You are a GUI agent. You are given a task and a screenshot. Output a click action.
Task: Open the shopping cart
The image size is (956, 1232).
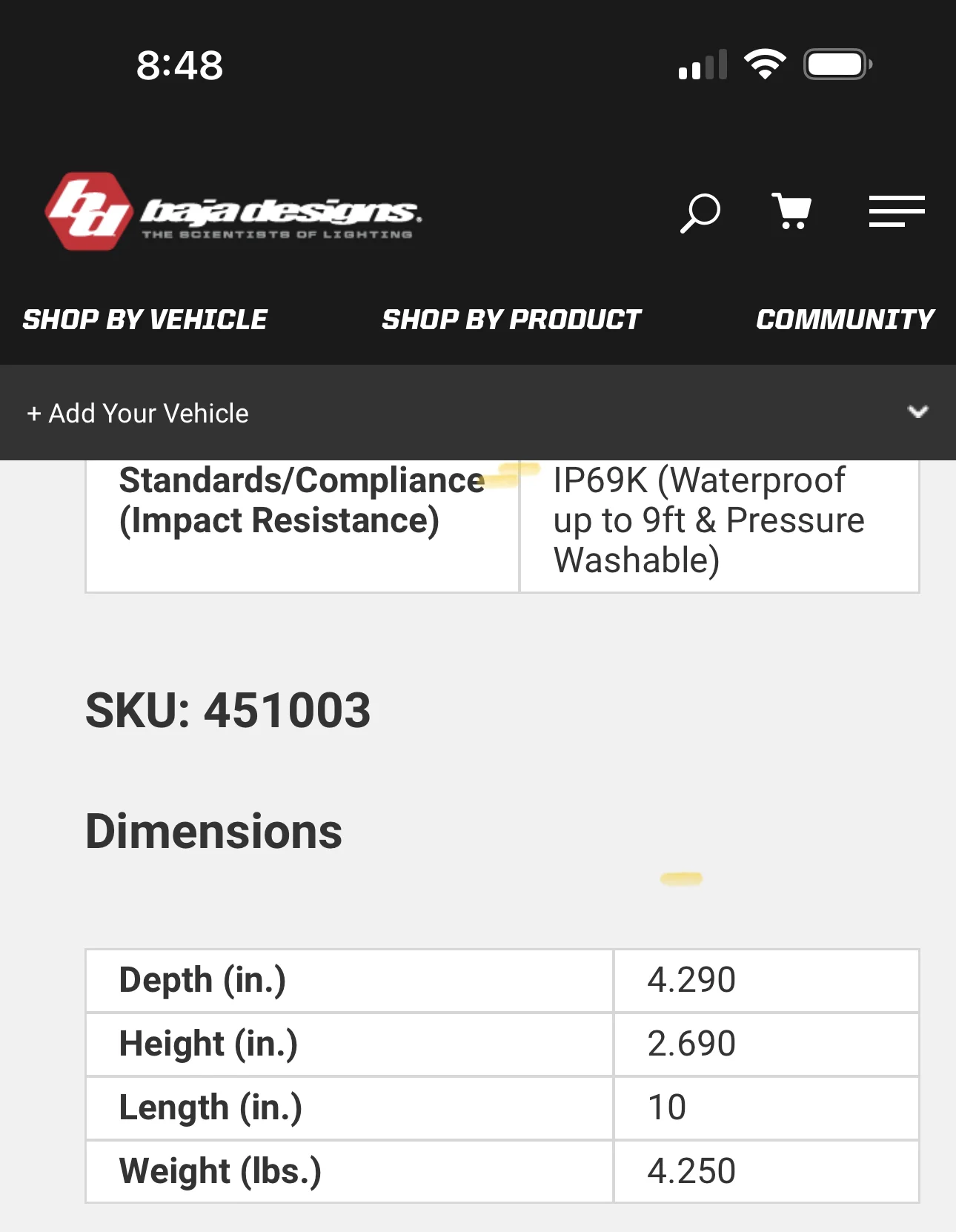(x=792, y=211)
